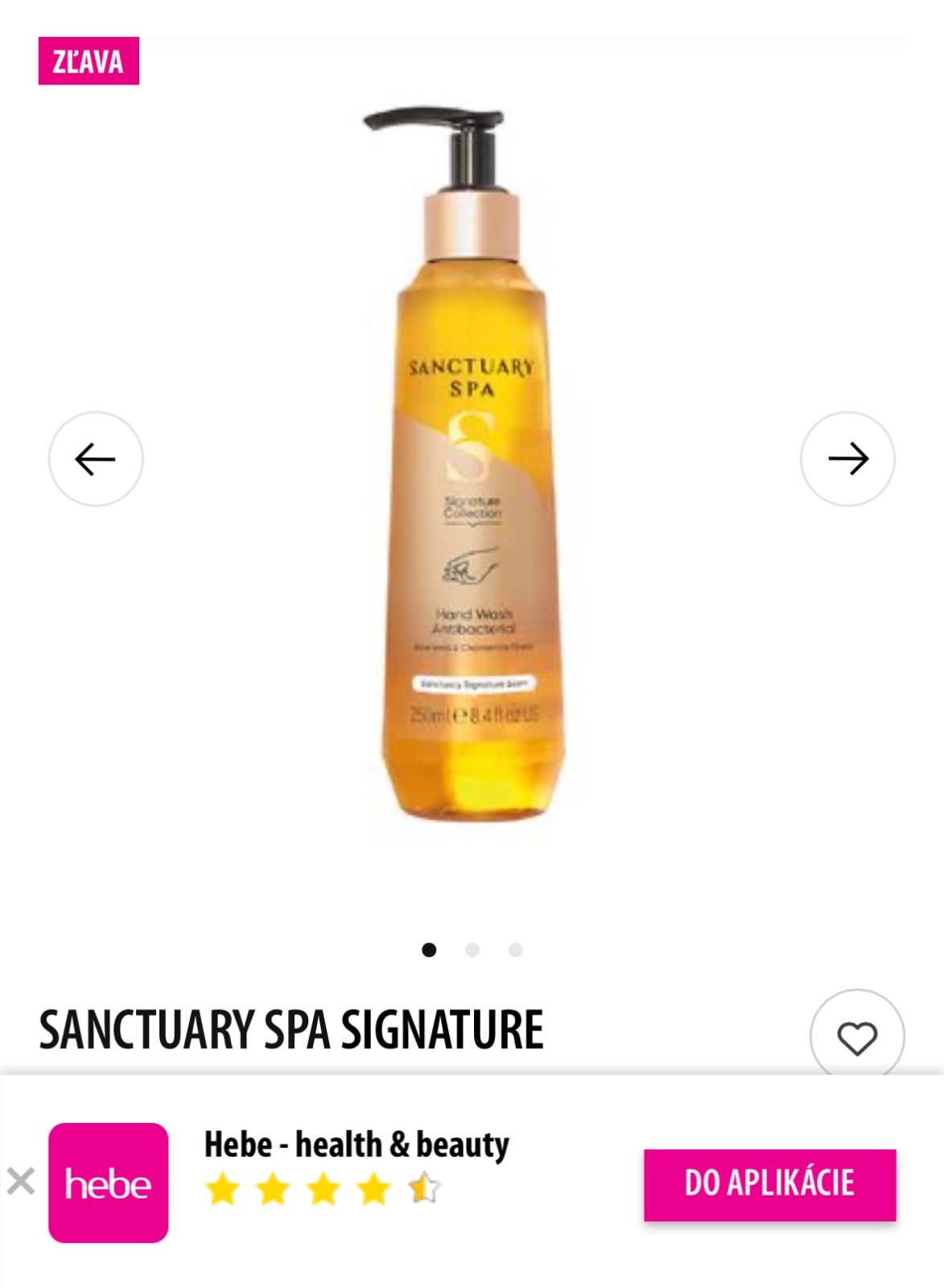944x1288 pixels.
Task: Tap the DO APLIKÁCIE button
Action: click(769, 1184)
